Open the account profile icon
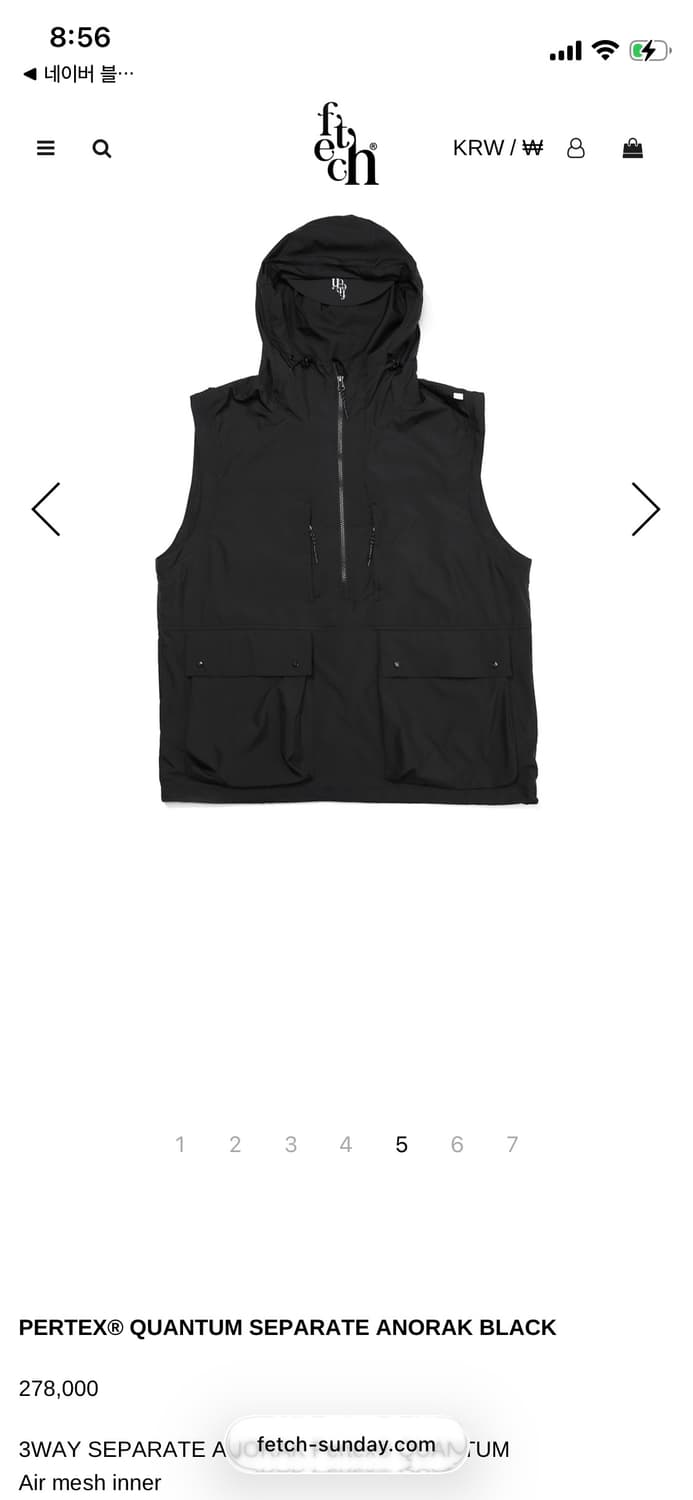 coord(576,148)
